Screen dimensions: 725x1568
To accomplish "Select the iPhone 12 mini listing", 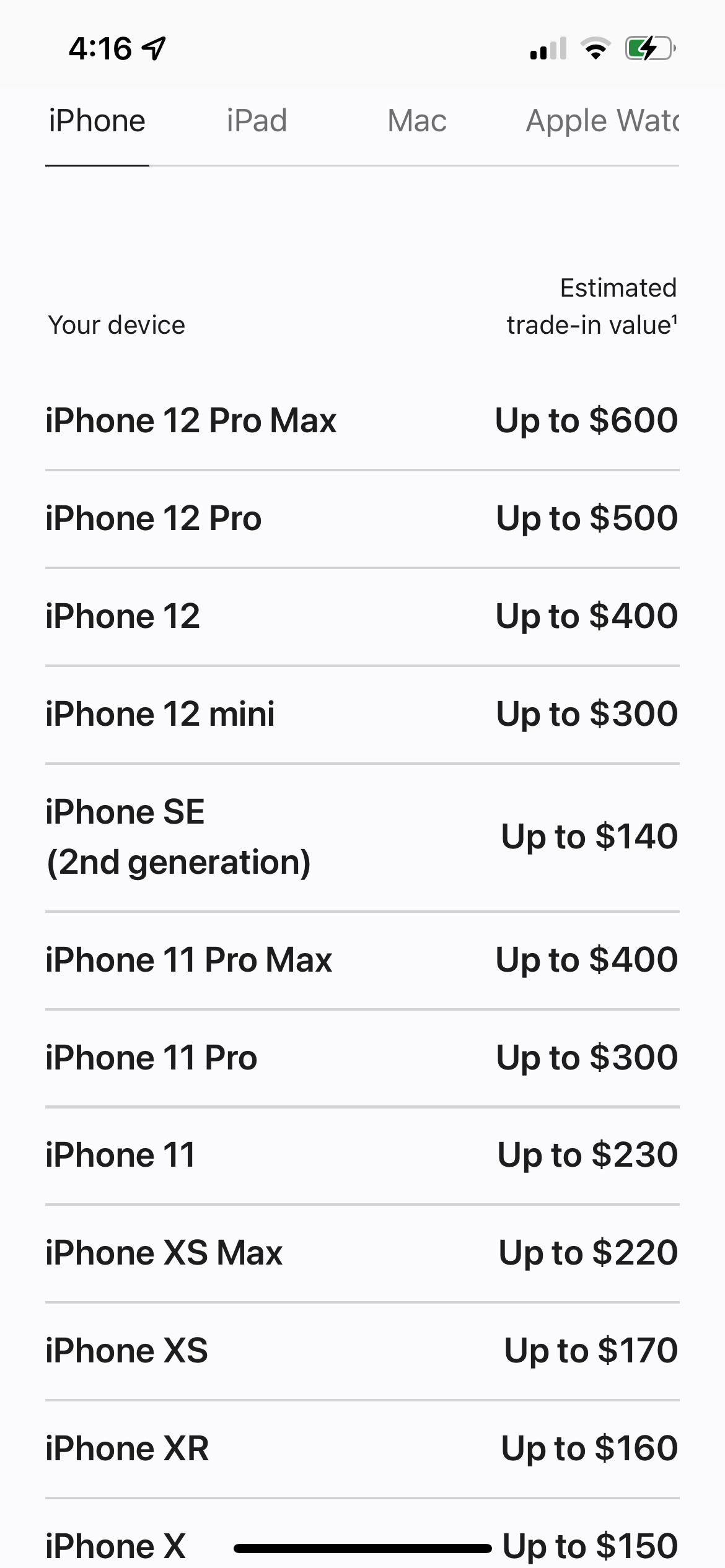I will [x=160, y=713].
